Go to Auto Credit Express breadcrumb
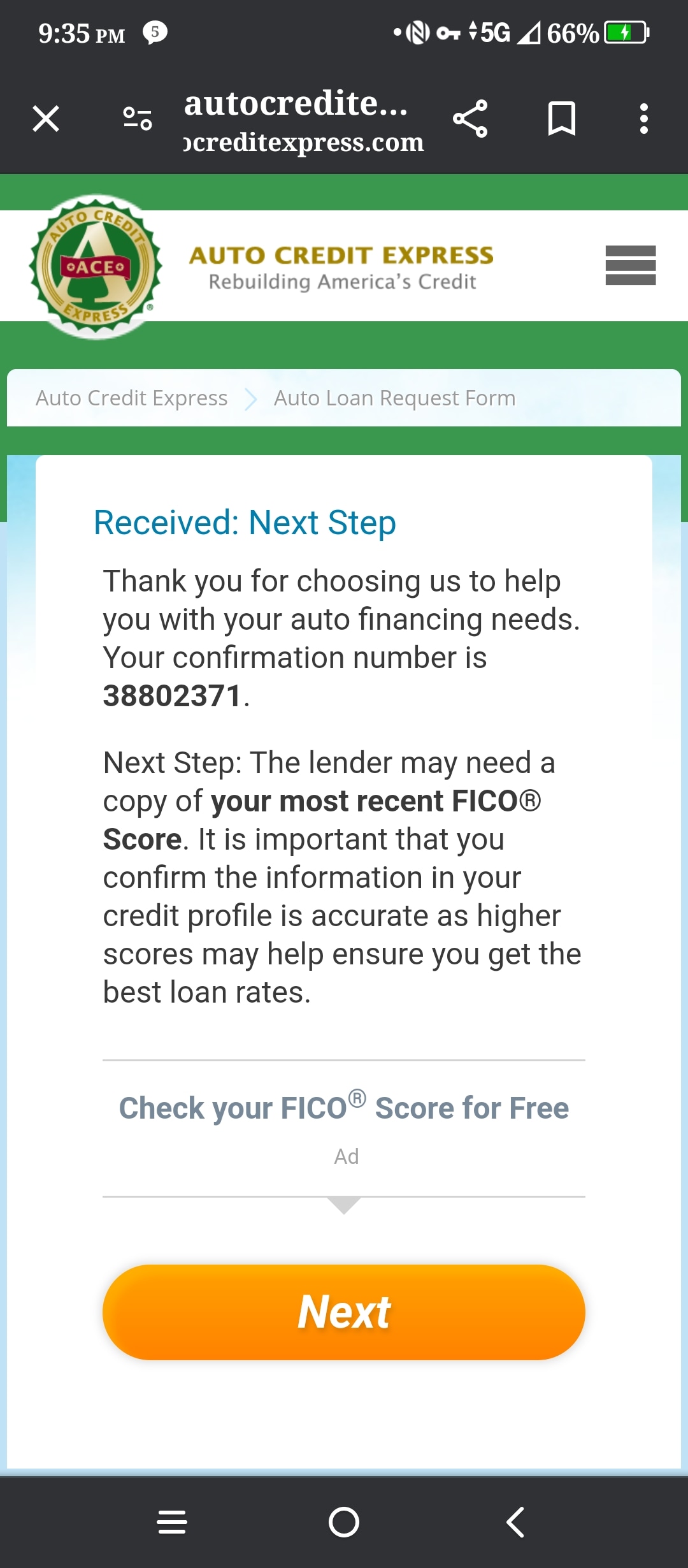Image resolution: width=688 pixels, height=1568 pixels. pos(131,398)
